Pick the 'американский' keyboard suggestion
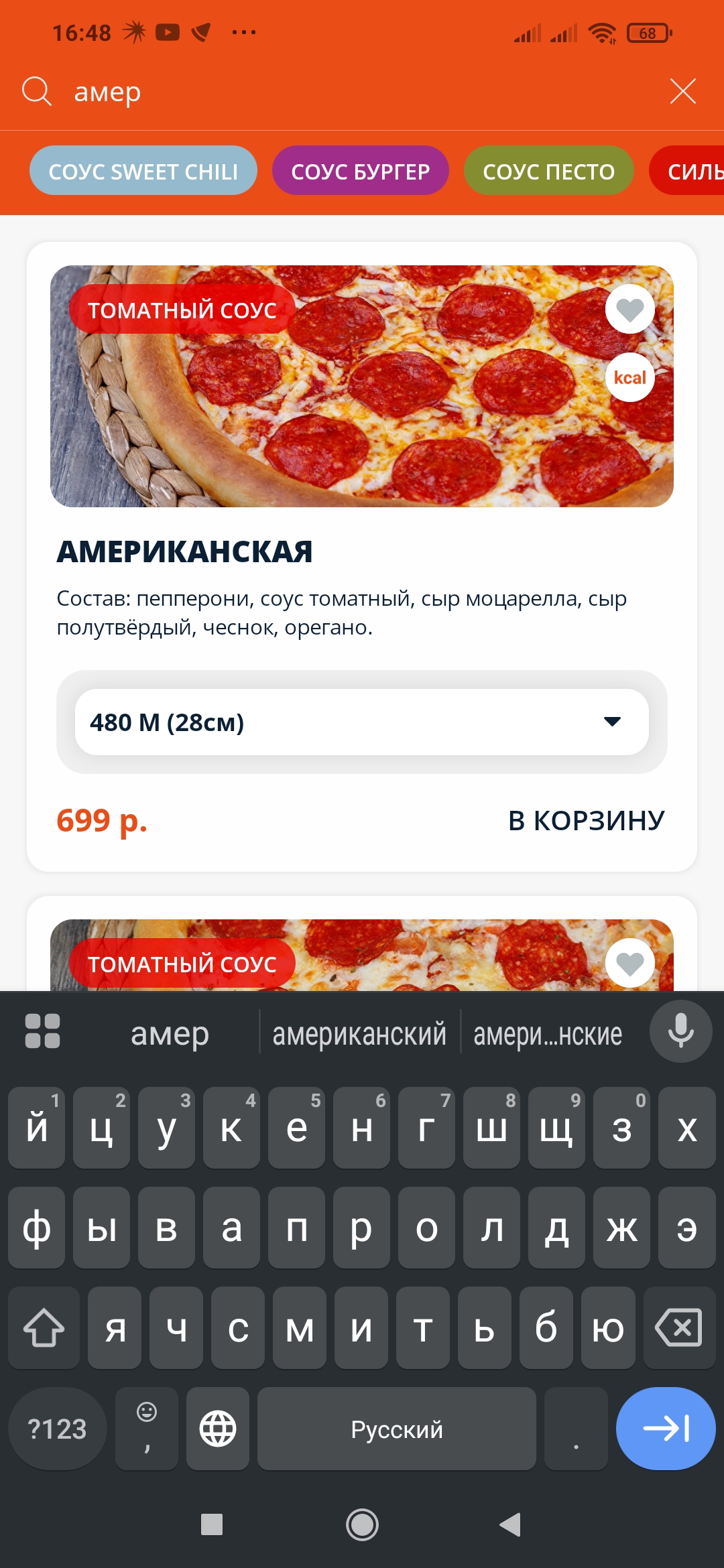724x1568 pixels. tap(359, 1034)
